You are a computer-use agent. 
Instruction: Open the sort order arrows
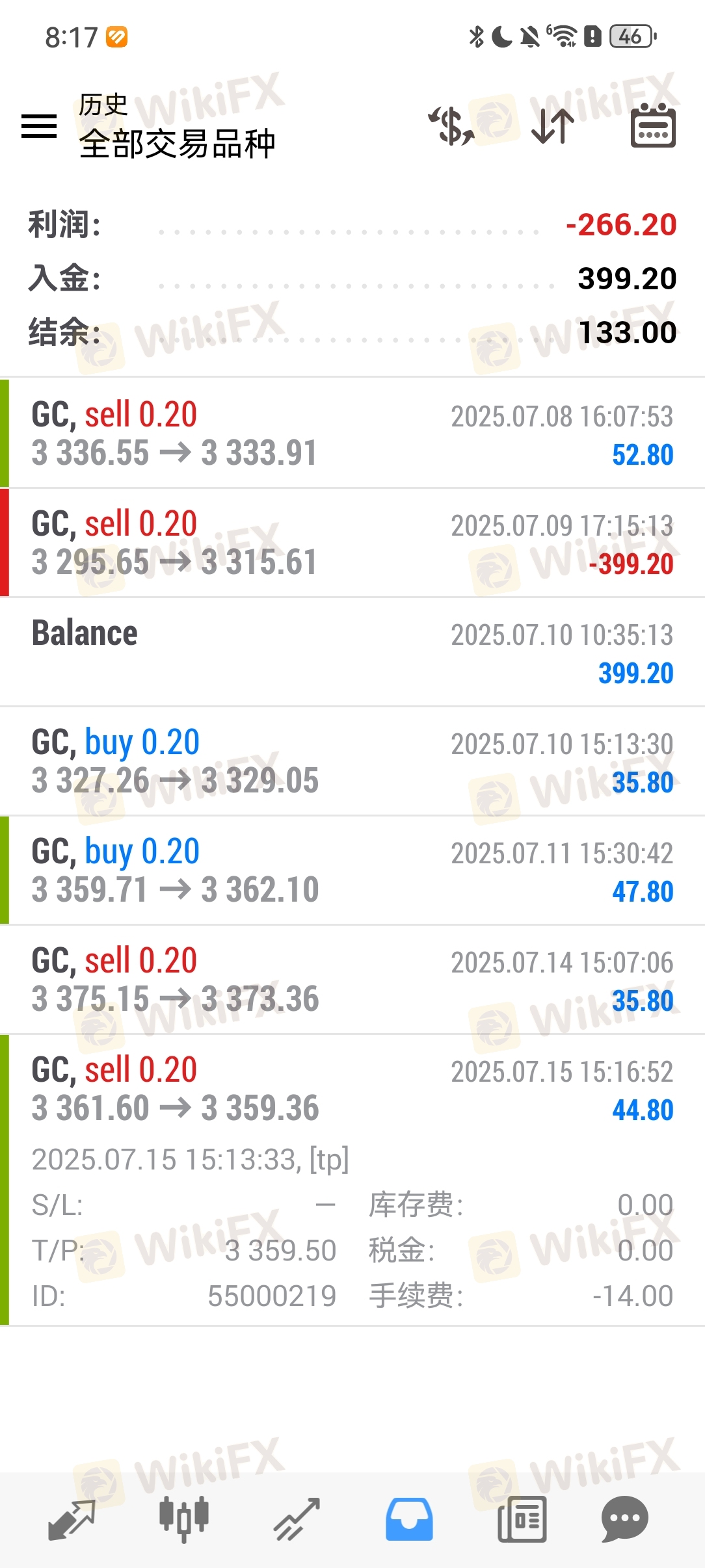point(552,126)
